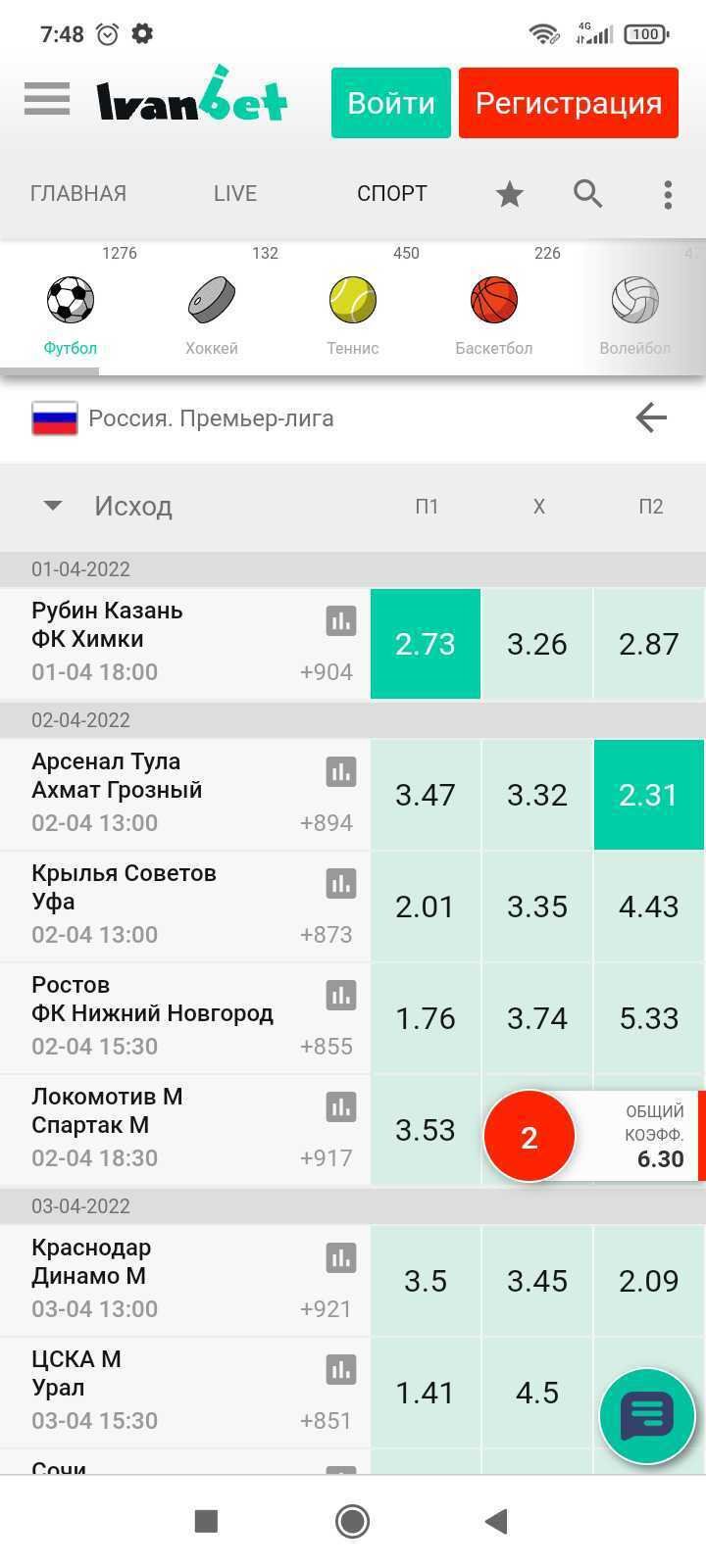Tap the Регистрация sign-up button

coord(569,103)
